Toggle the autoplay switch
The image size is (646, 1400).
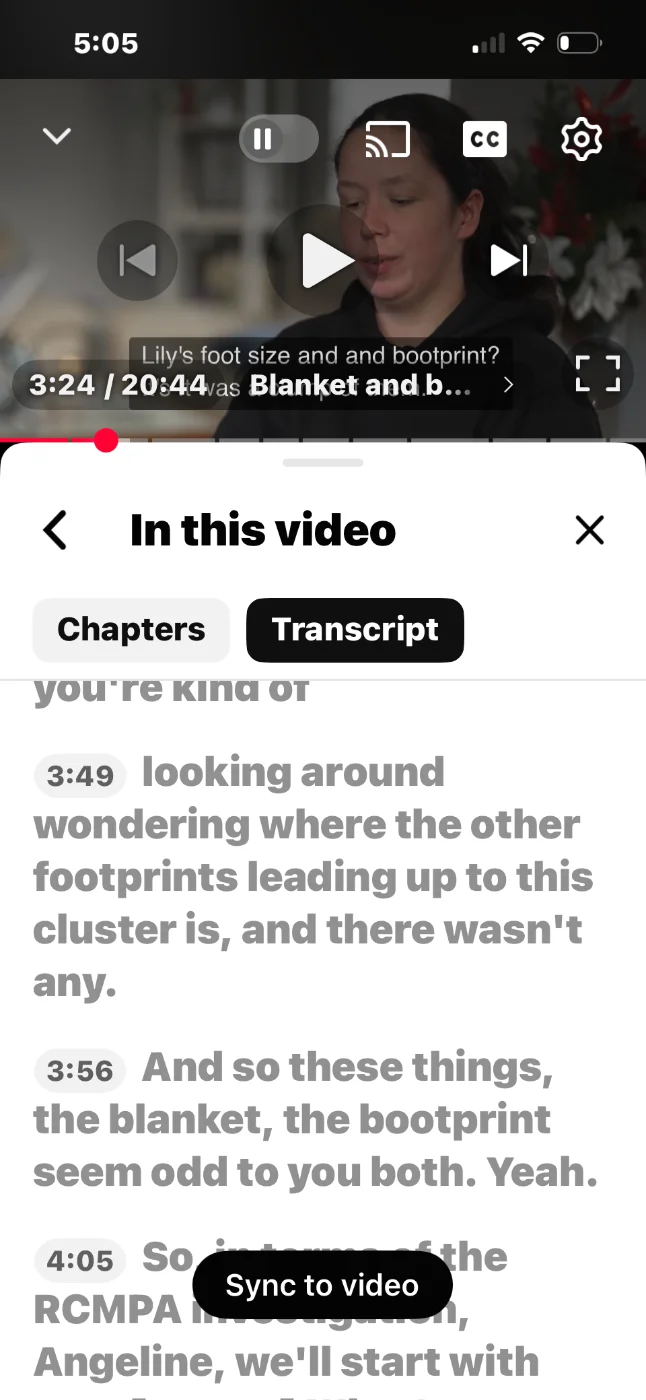(x=278, y=139)
